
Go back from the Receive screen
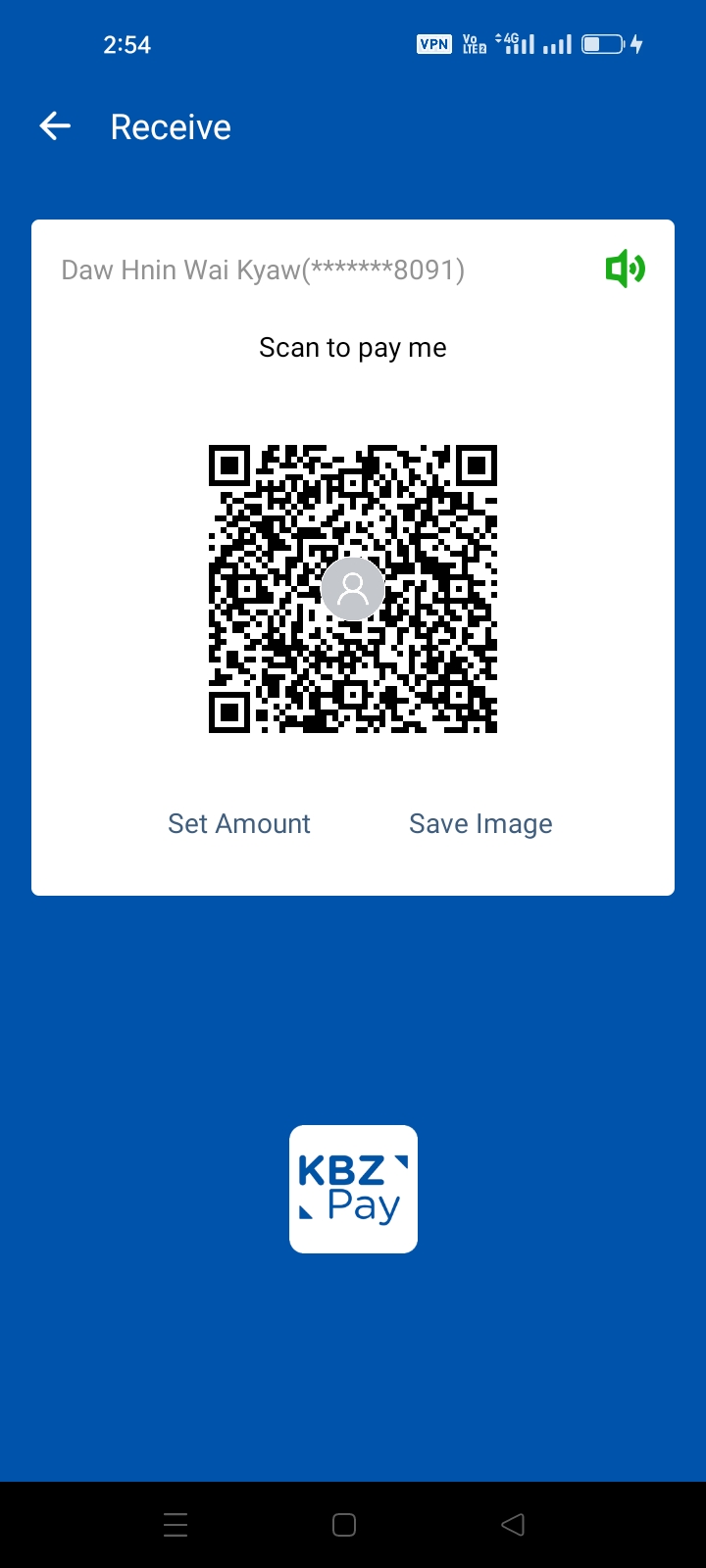[55, 126]
